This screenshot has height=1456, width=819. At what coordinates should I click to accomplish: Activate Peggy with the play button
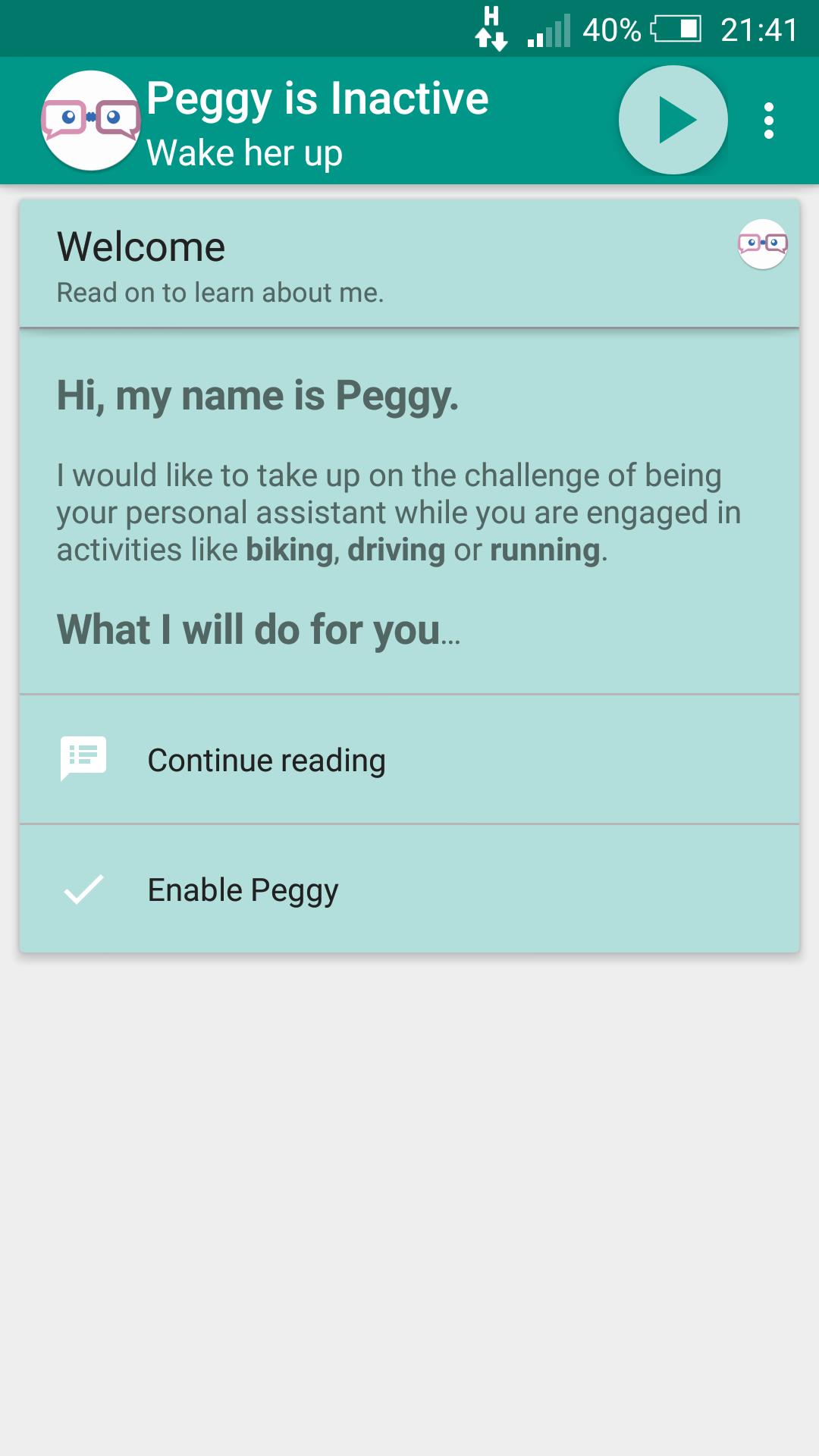coord(673,120)
